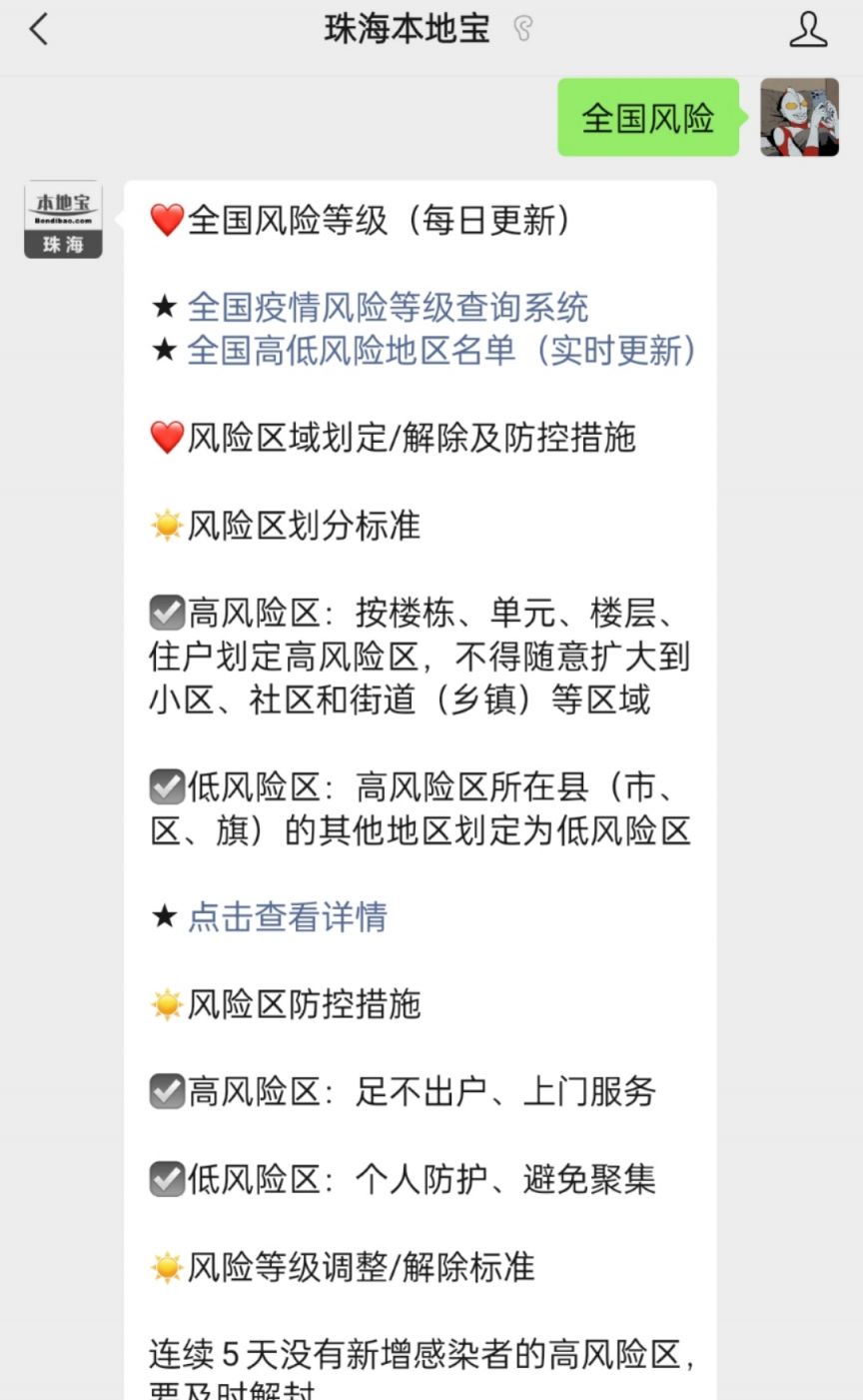This screenshot has width=863, height=1400.
Task: Open the profile via the person icon top right
Action: point(809,30)
